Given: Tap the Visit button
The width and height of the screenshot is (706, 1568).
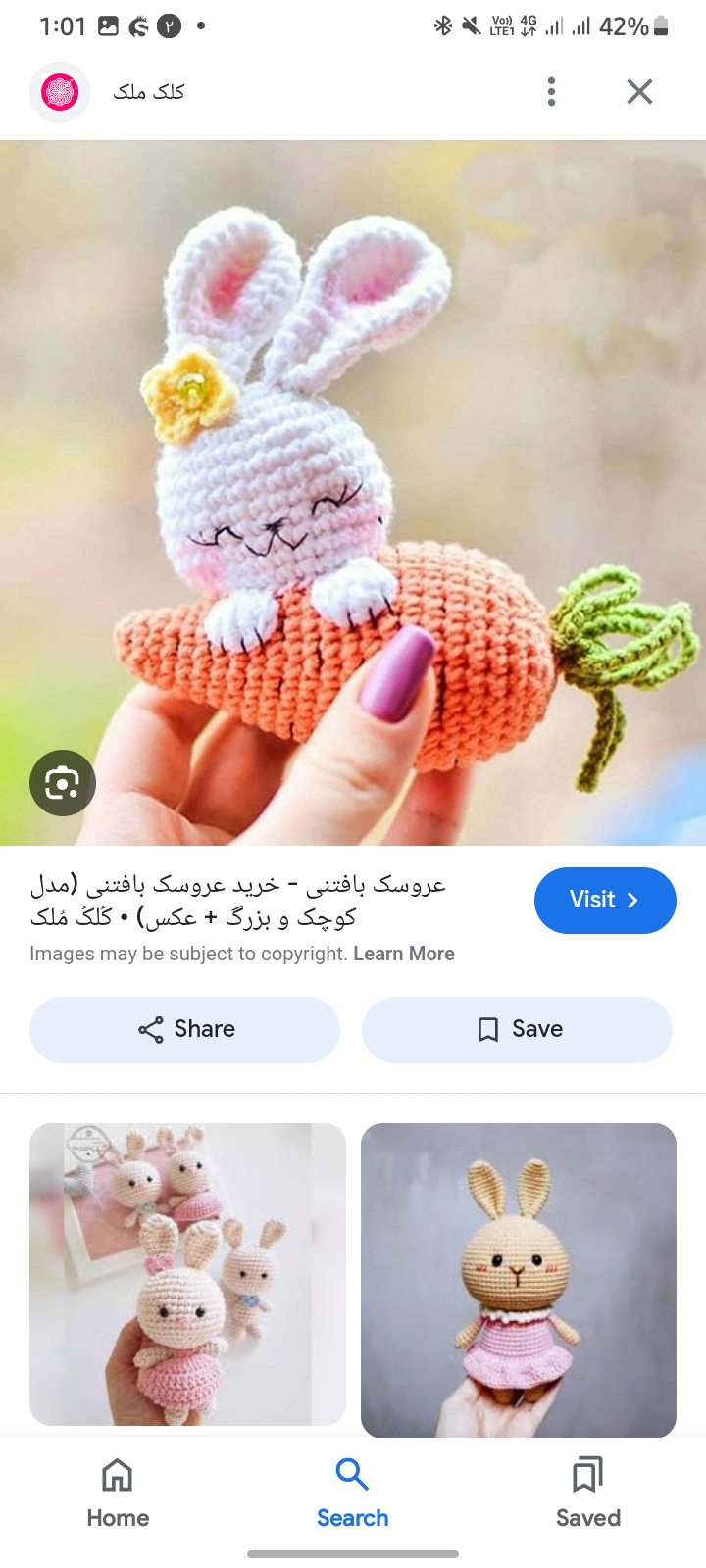Looking at the screenshot, I should pos(605,900).
